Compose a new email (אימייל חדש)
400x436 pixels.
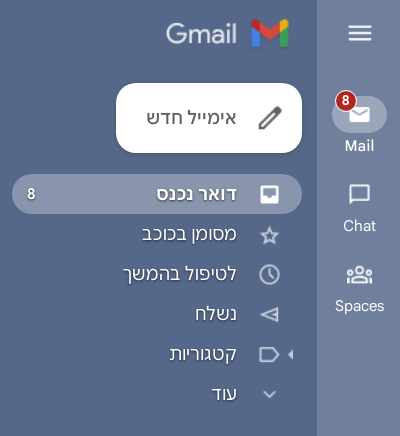tap(209, 118)
